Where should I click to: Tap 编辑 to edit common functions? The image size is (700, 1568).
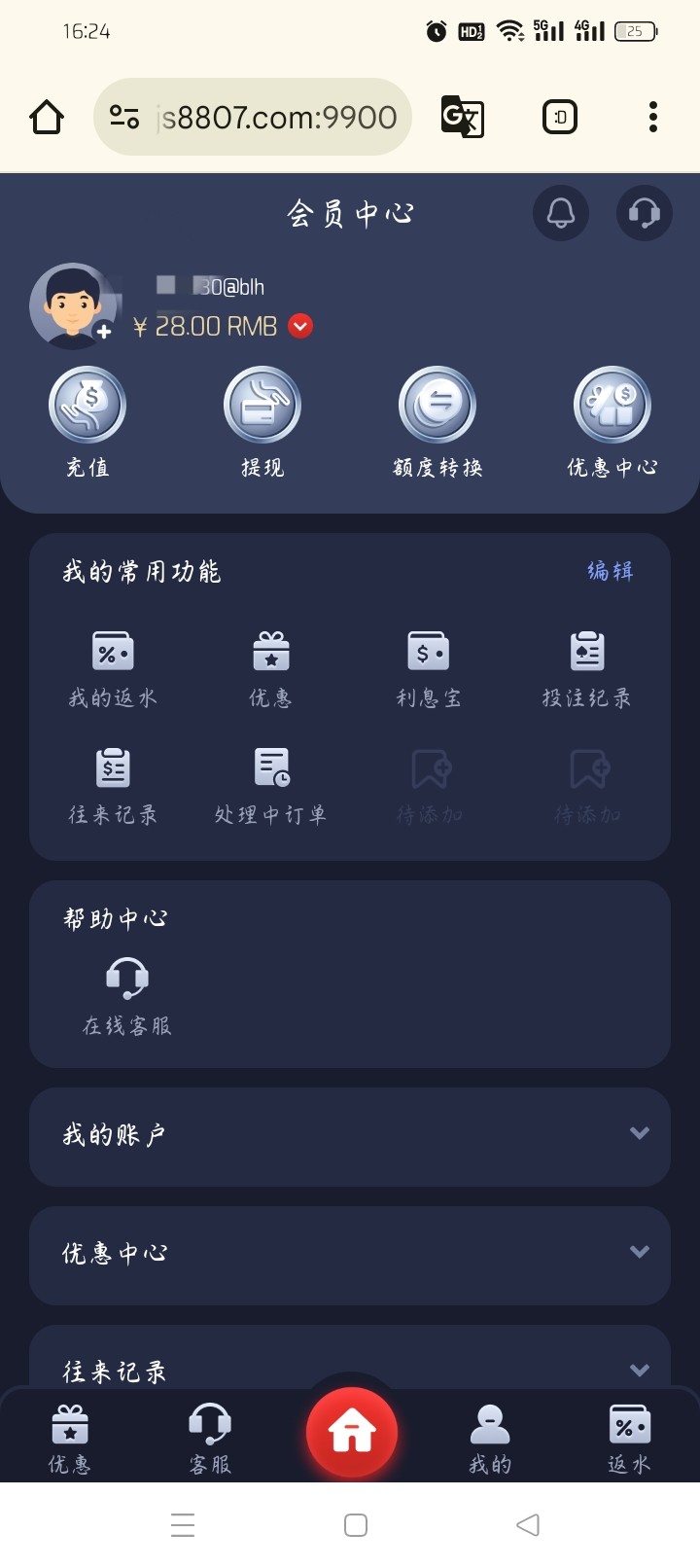tap(610, 571)
